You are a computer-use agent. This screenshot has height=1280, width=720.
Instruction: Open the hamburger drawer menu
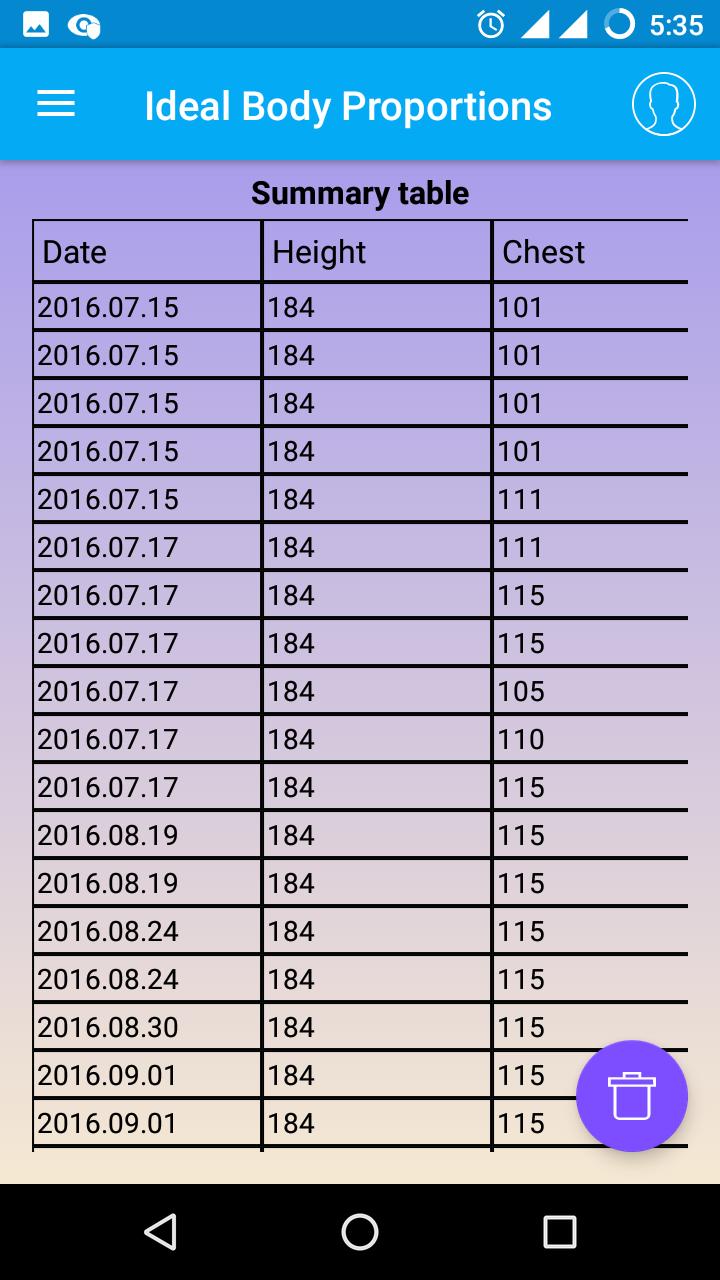pos(56,104)
